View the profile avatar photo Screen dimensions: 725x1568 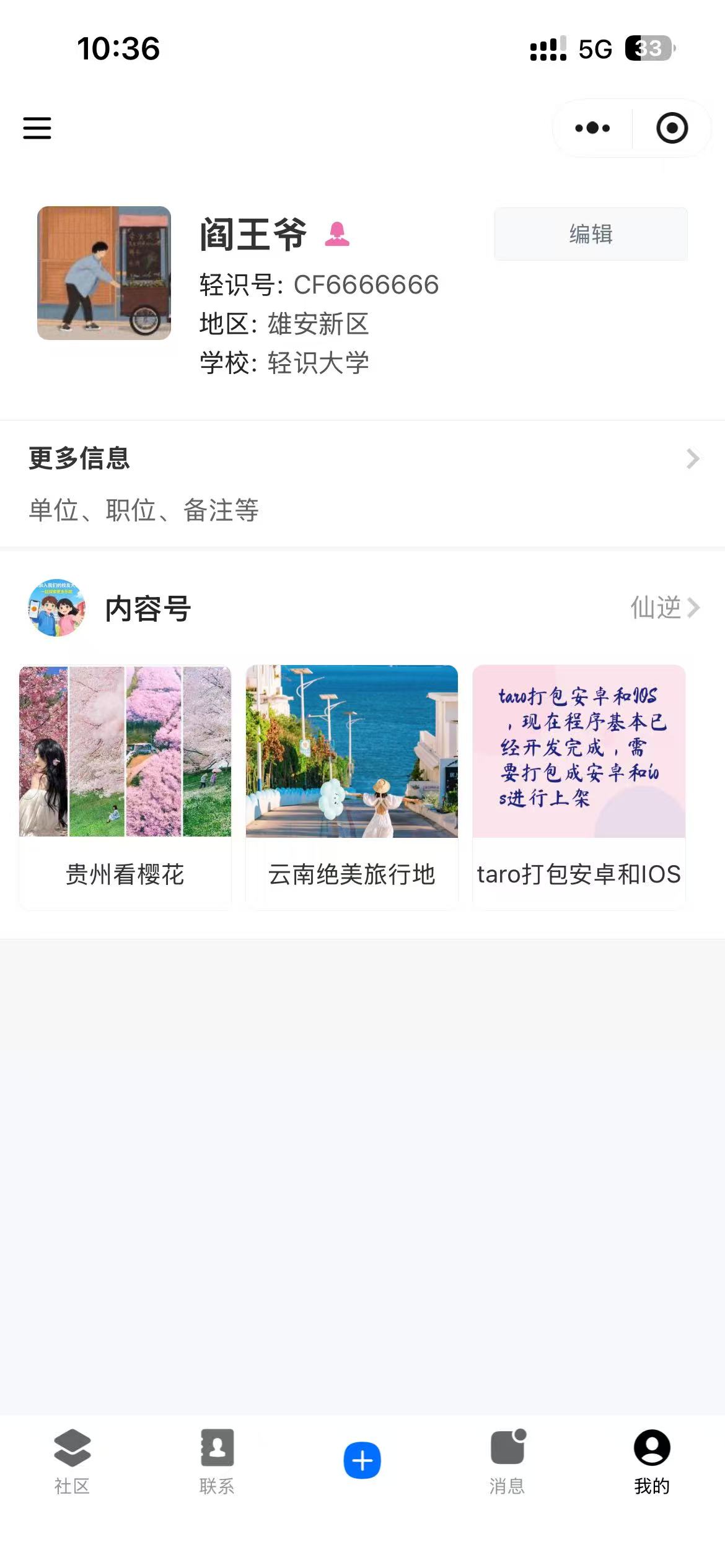(104, 273)
